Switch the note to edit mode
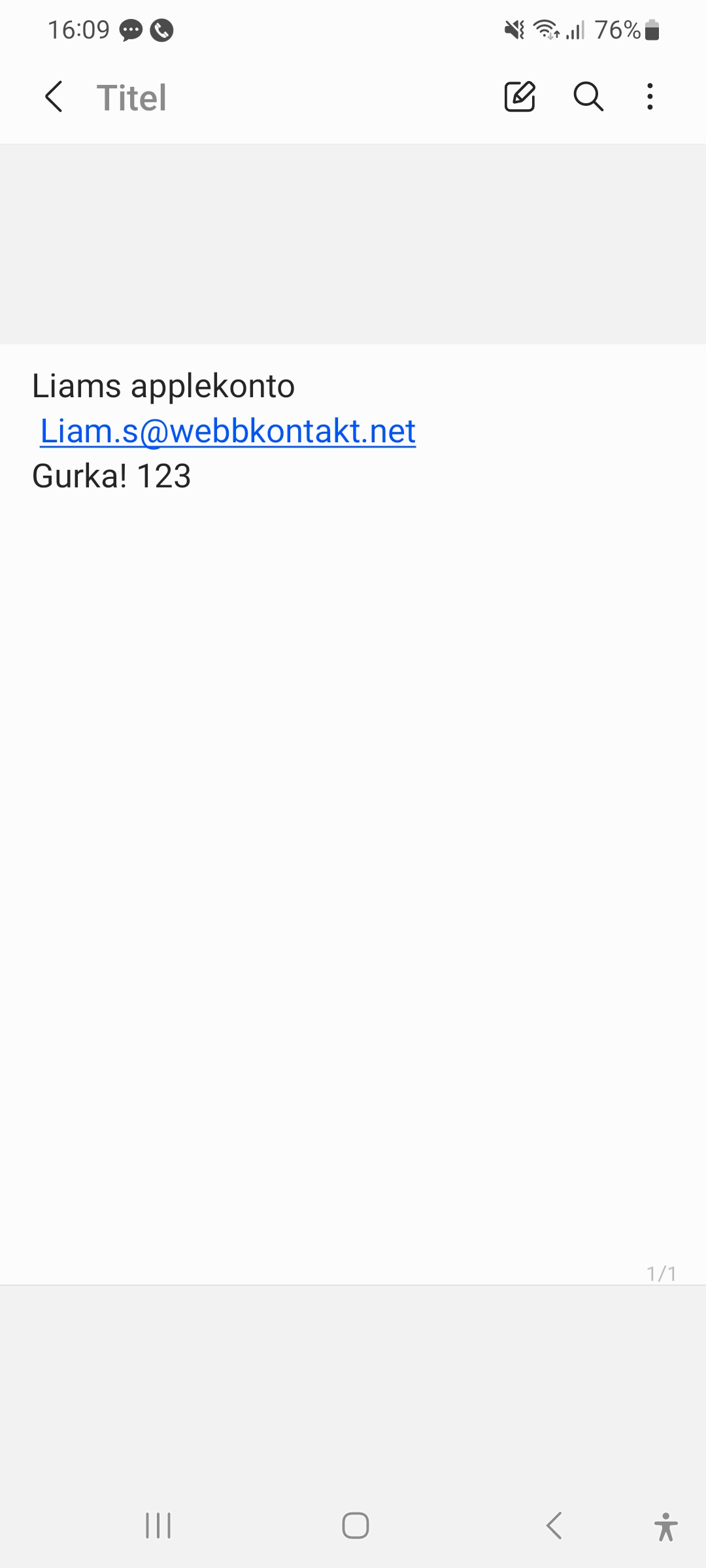706x1568 pixels. click(x=520, y=97)
